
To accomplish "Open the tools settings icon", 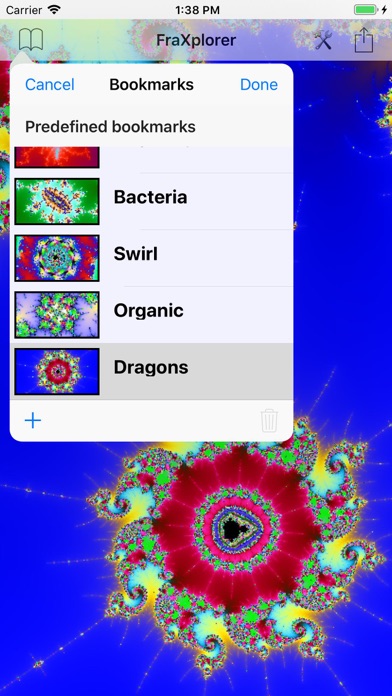I will [323, 40].
